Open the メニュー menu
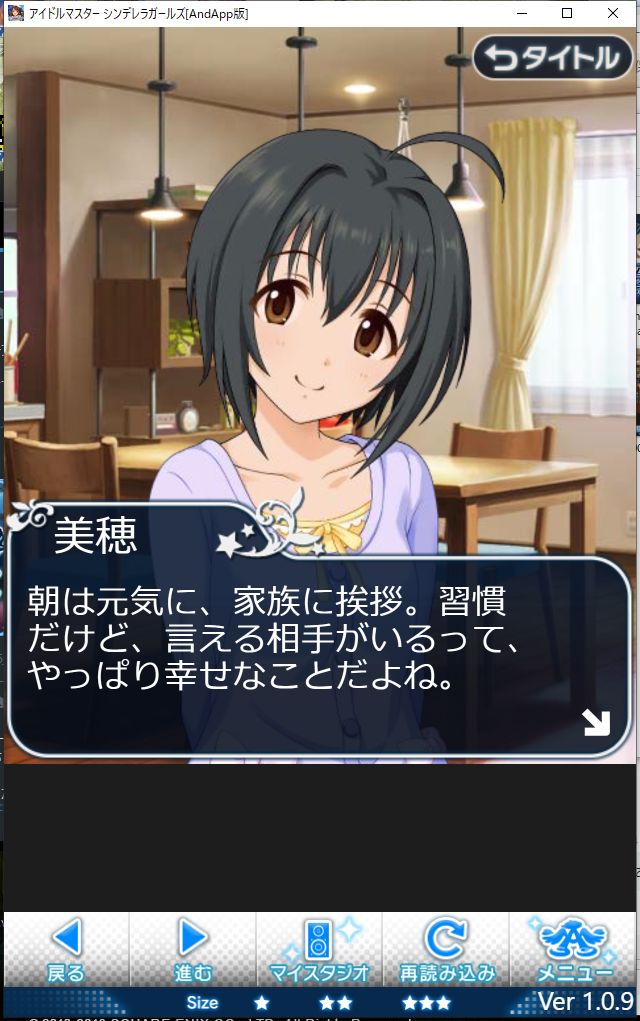 tap(574, 950)
